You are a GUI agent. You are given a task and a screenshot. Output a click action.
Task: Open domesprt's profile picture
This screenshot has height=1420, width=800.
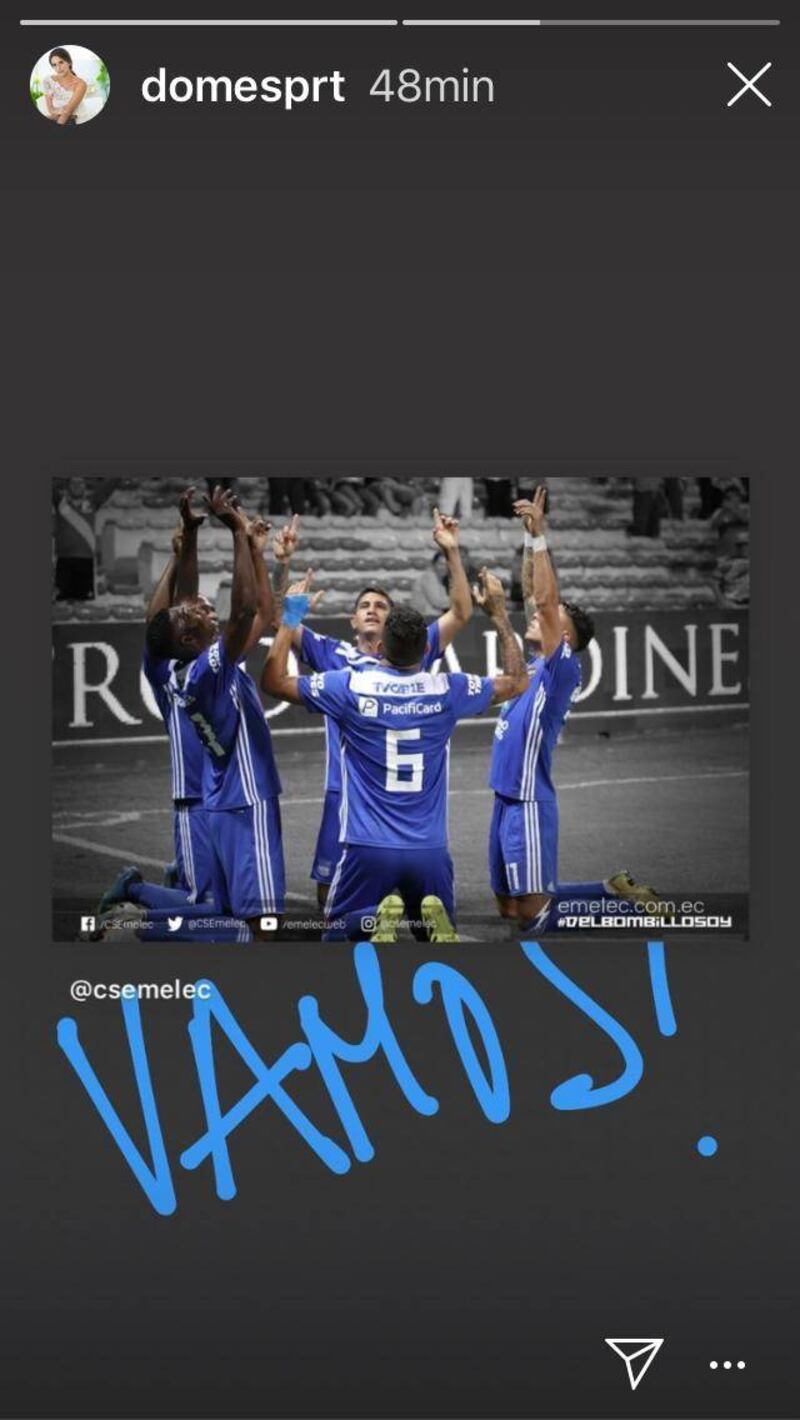pyautogui.click(x=69, y=85)
